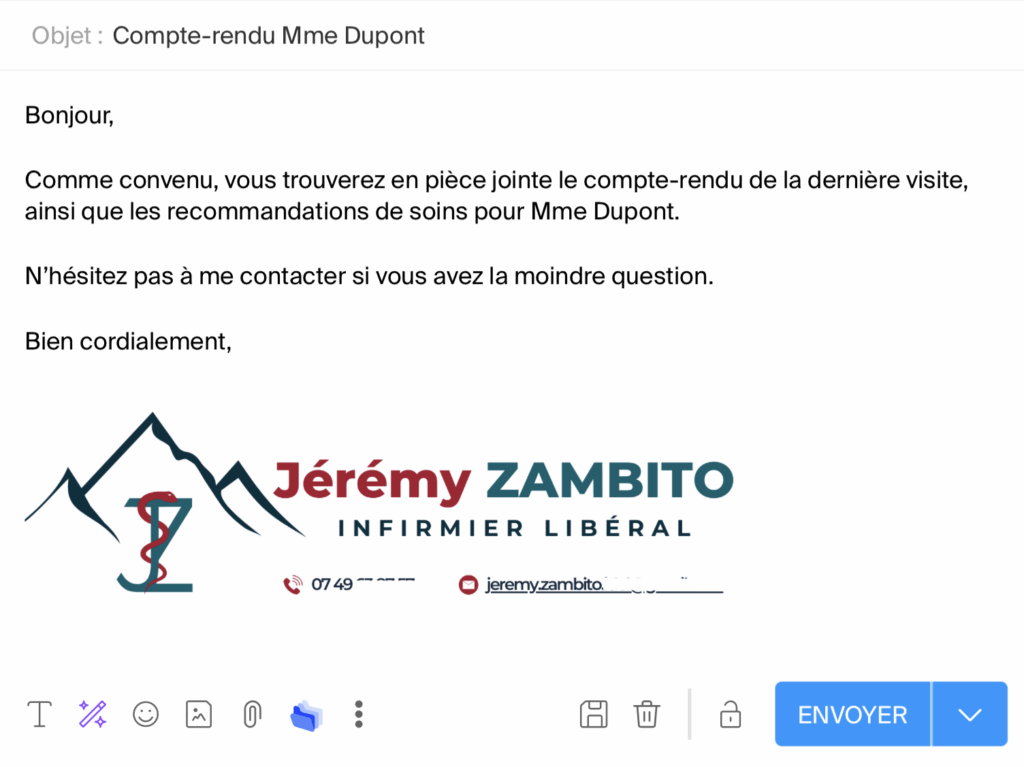Open the AI magic wand assistant
Viewport: 1024px width, 767px height.
92,714
